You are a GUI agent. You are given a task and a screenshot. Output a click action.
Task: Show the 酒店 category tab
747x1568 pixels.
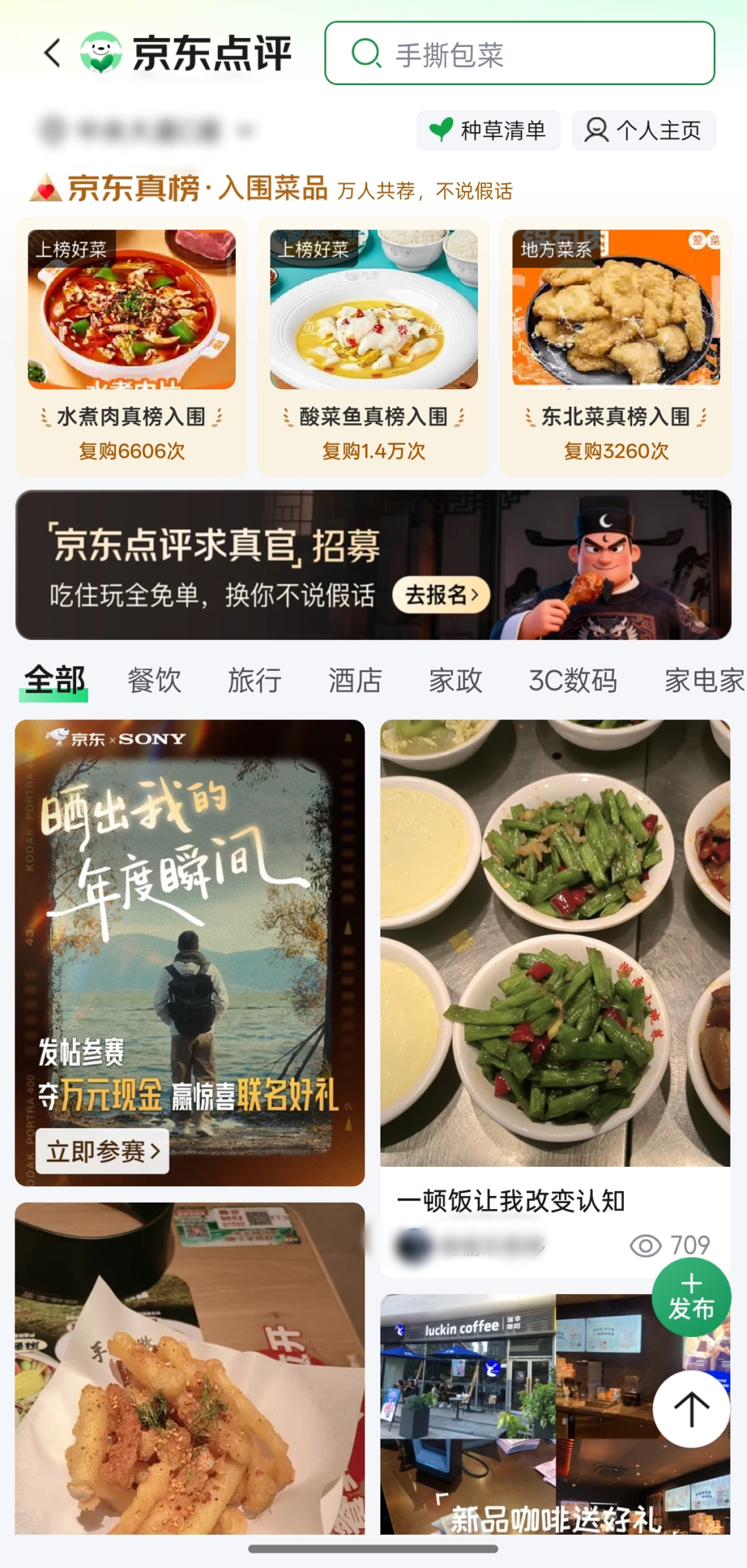pyautogui.click(x=355, y=681)
